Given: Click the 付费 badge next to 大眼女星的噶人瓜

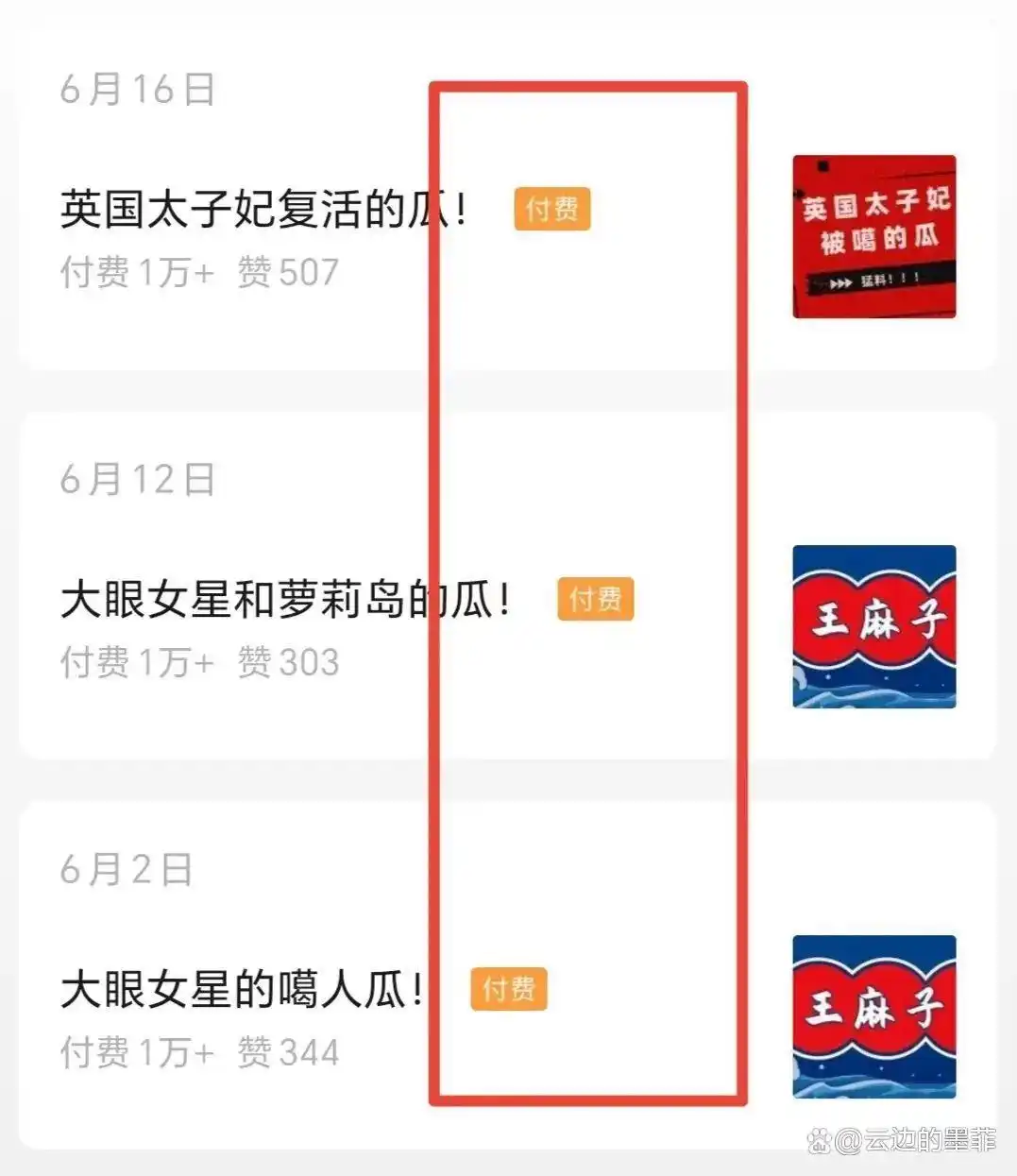Looking at the screenshot, I should coord(508,989).
